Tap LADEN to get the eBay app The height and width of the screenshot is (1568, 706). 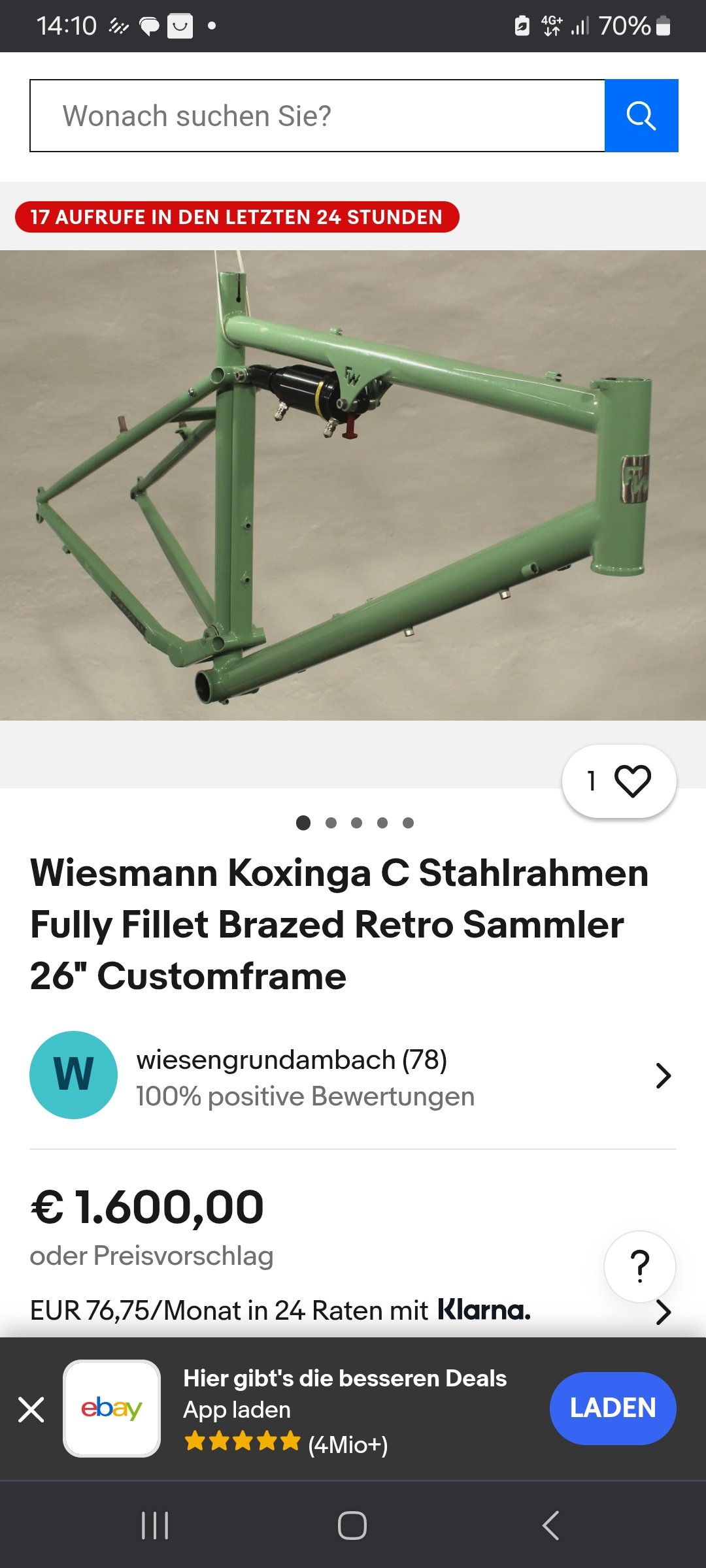coord(613,1408)
